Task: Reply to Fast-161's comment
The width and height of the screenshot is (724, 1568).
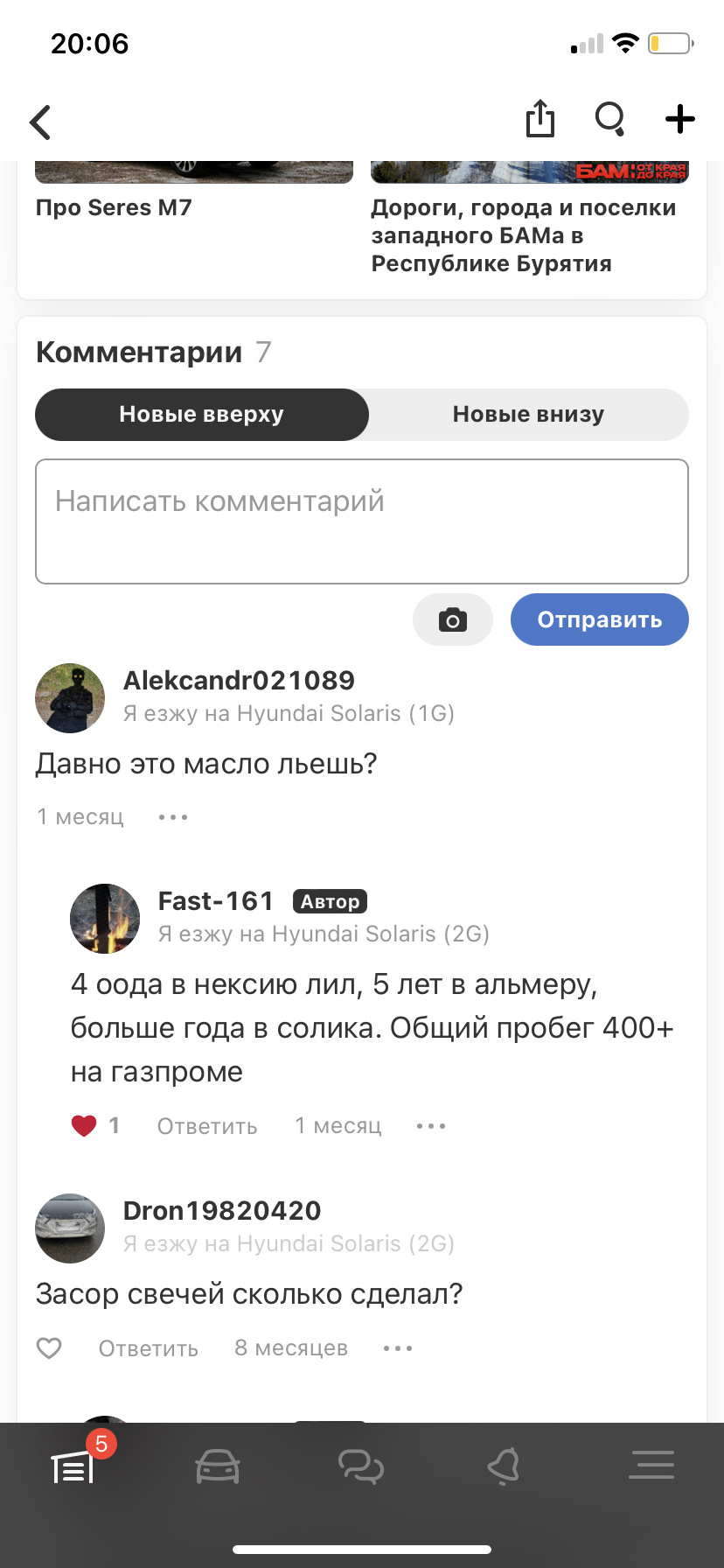Action: click(x=207, y=1126)
